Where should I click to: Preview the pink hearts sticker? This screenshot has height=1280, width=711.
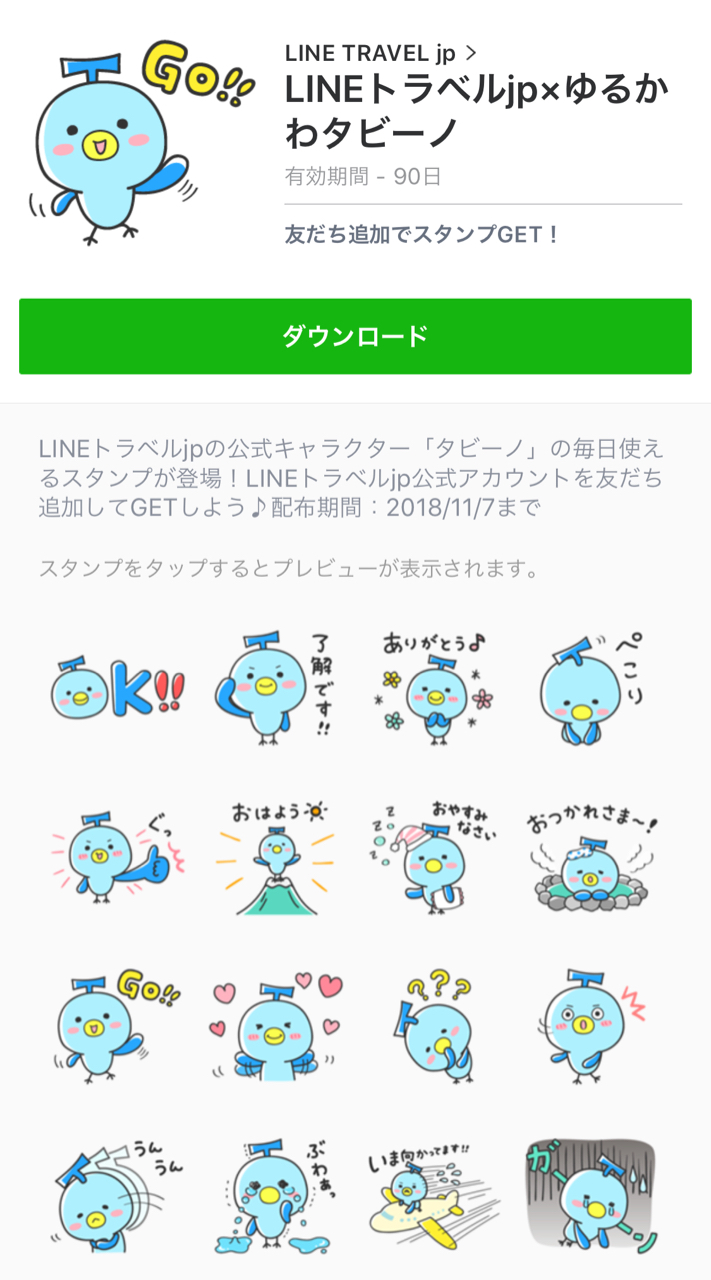click(272, 1025)
